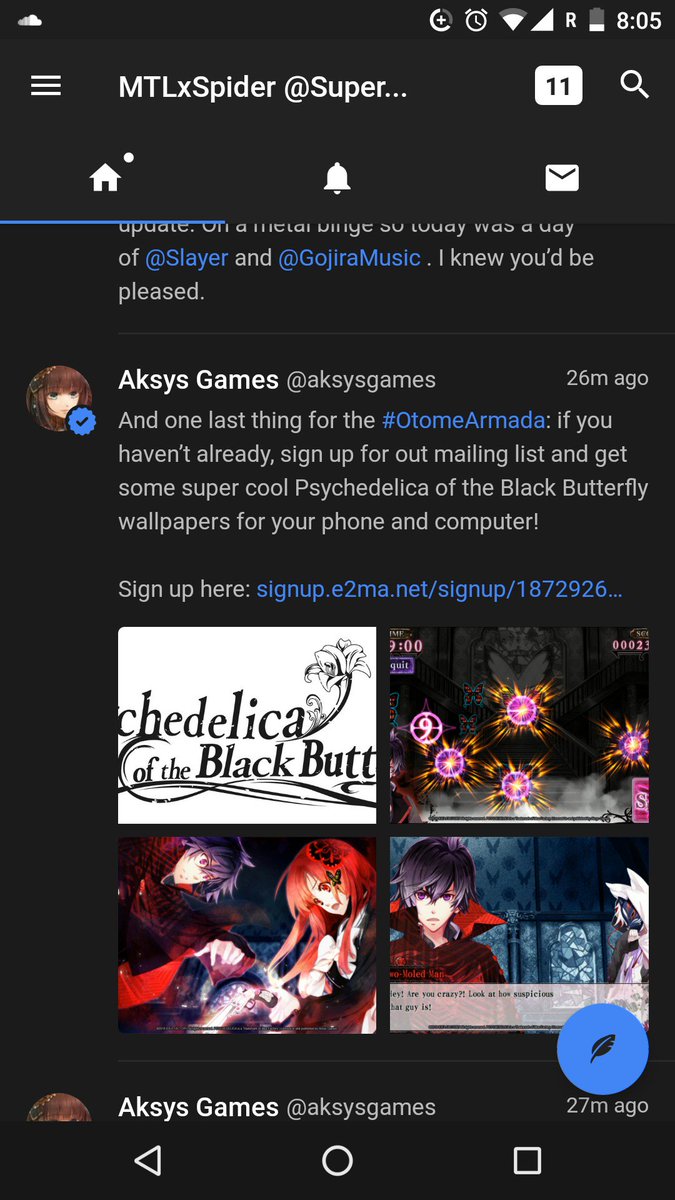The image size is (675, 1200).
Task: Open Aksys Games avatar on 26m post
Action: tap(59, 399)
